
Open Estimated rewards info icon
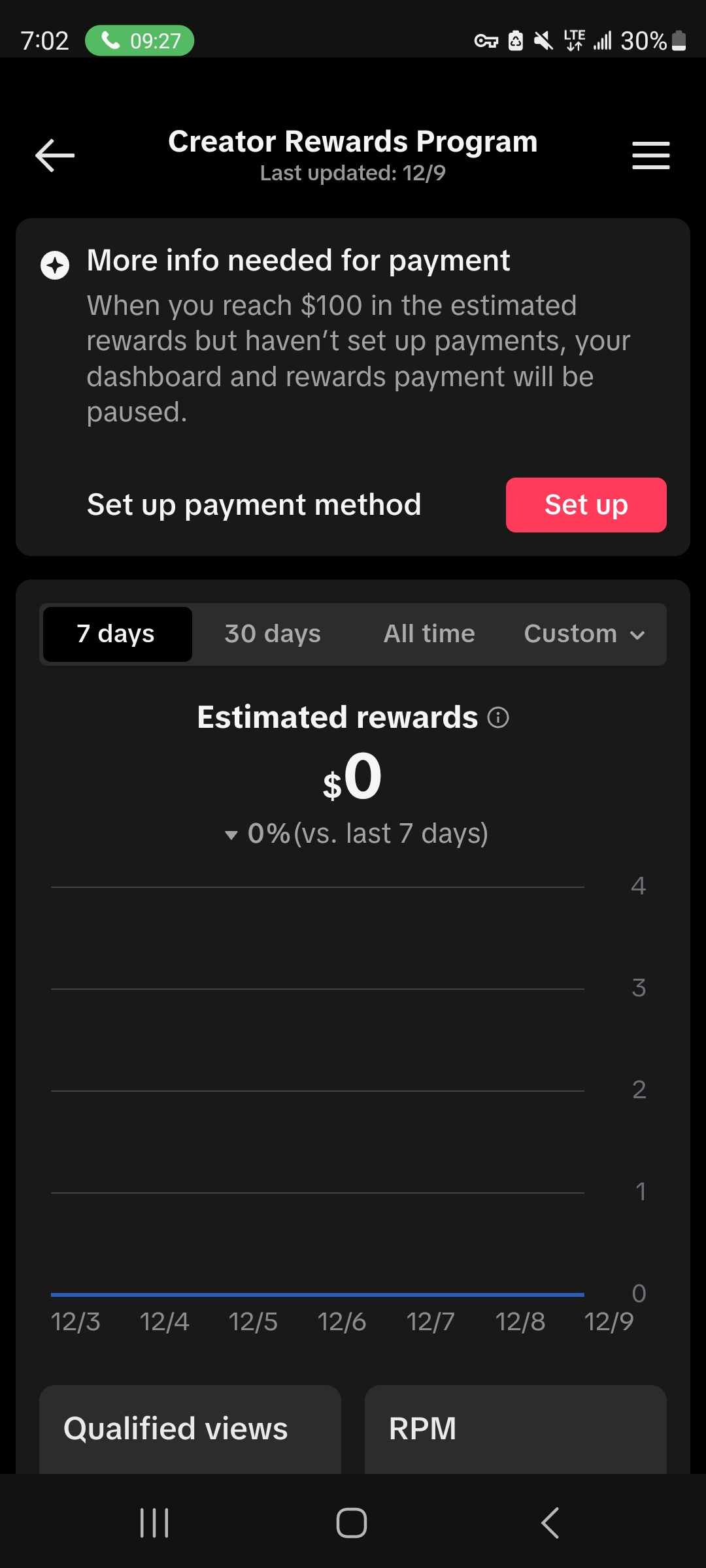(x=498, y=717)
